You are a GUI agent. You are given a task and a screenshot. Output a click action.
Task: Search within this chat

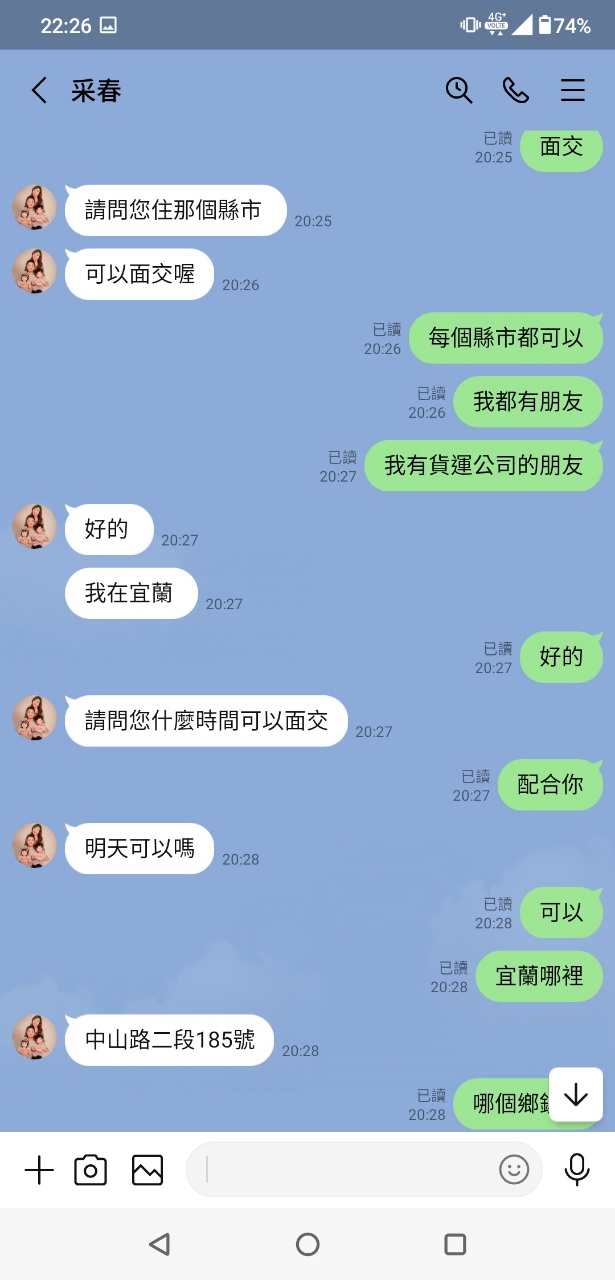(x=459, y=90)
